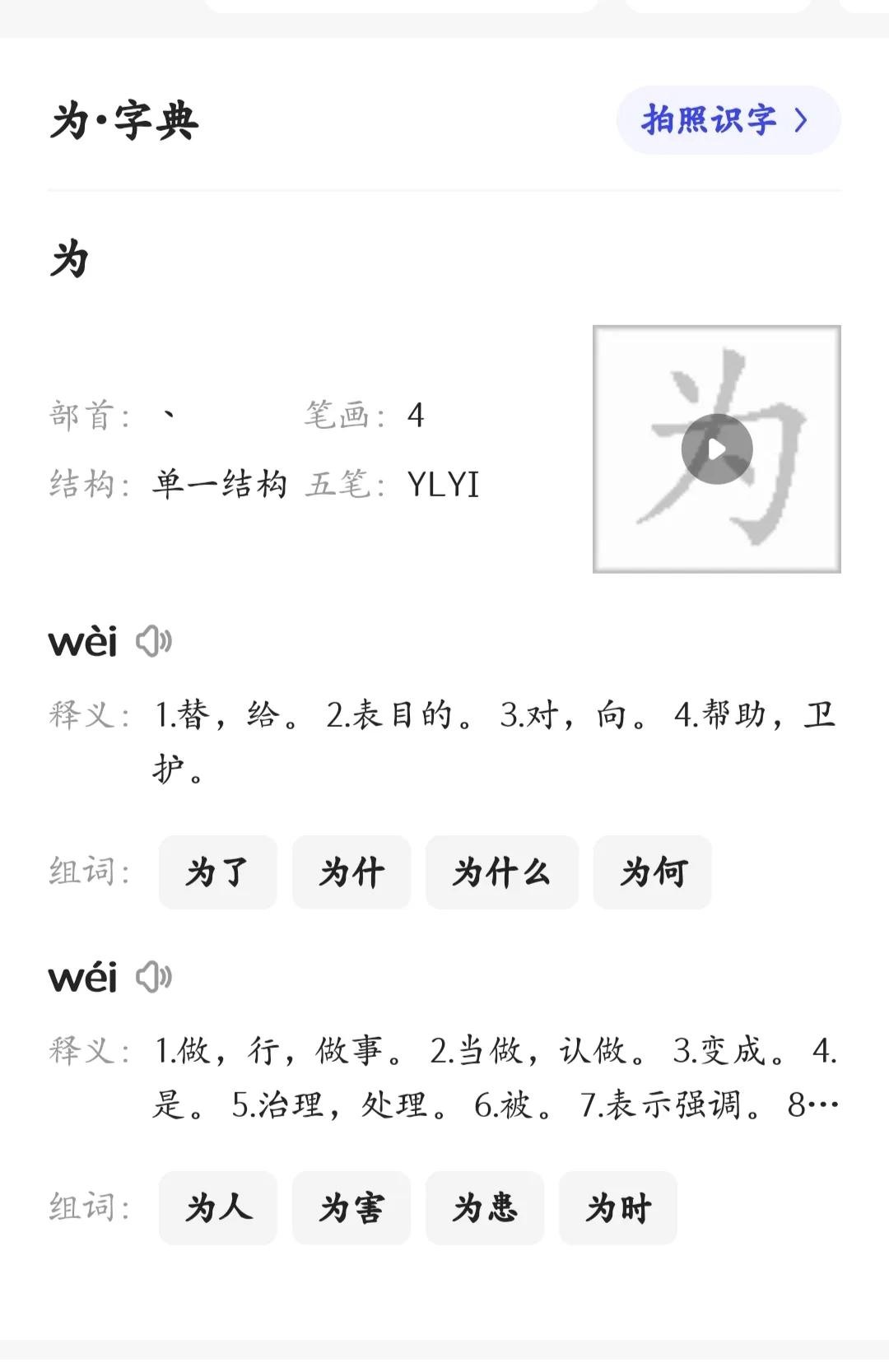Open the word 为什么
The width and height of the screenshot is (889, 1372).
coord(501,872)
